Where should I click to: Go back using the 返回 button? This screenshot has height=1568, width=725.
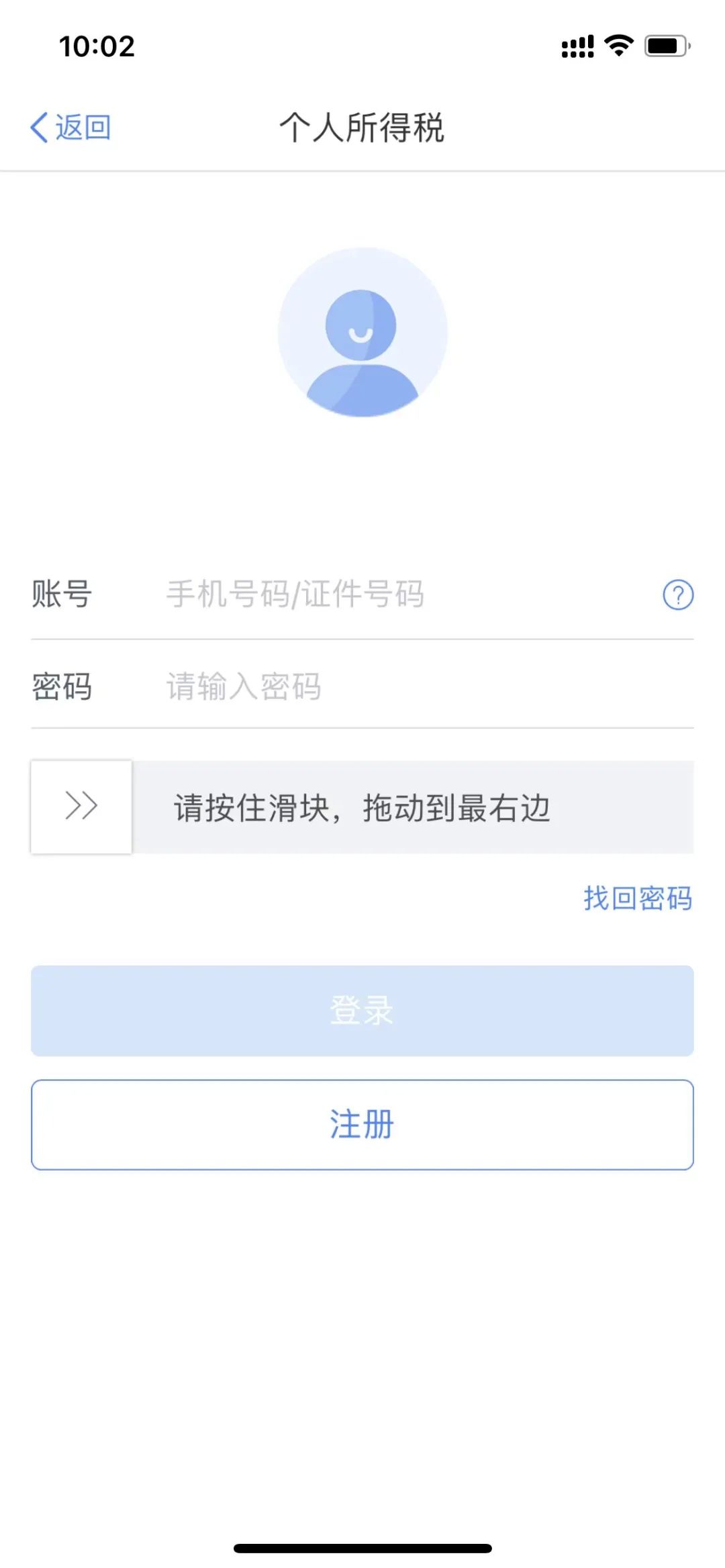pos(70,127)
